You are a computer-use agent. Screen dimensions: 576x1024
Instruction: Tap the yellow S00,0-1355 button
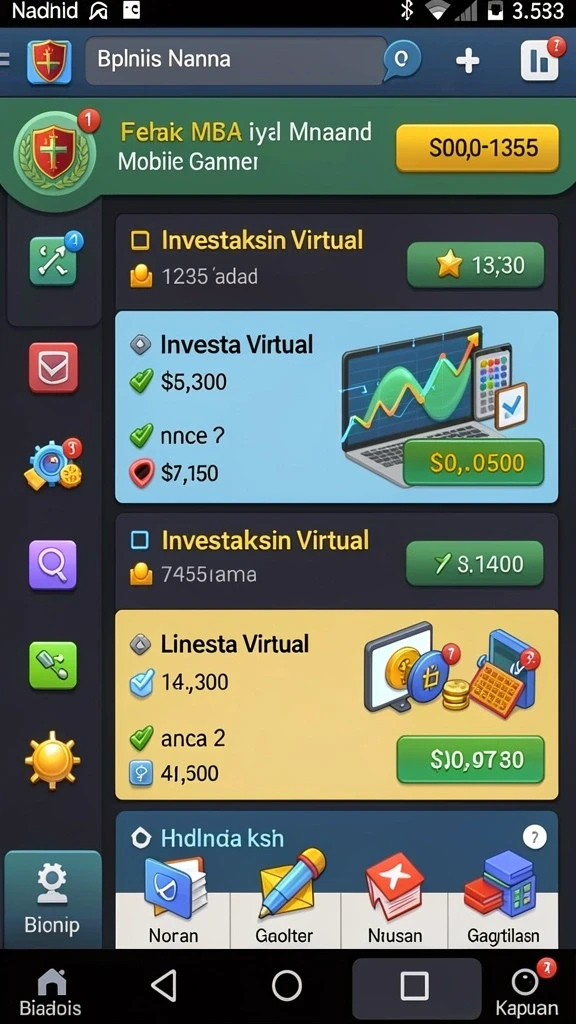point(477,148)
